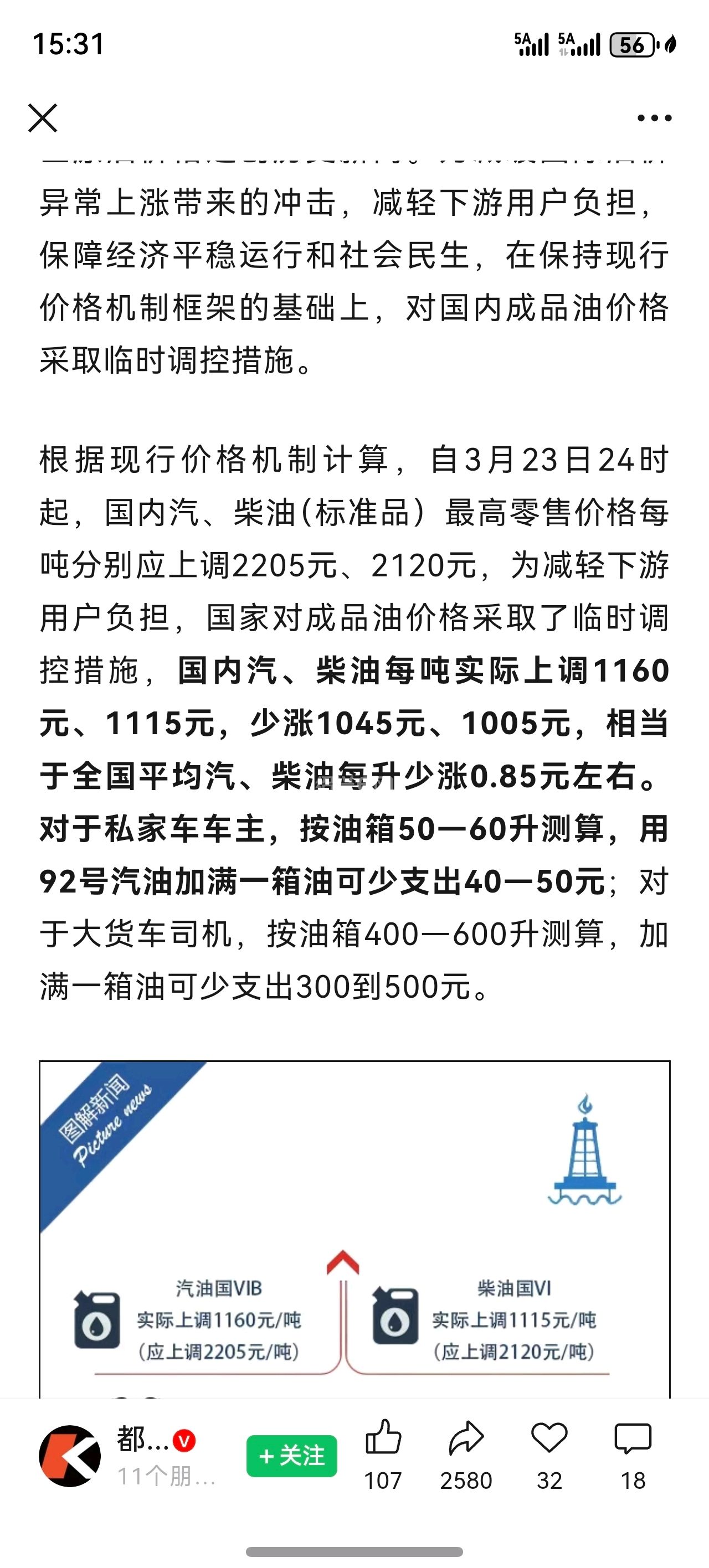Image resolution: width=709 pixels, height=1568 pixels.
Task: Open the comments section
Action: (633, 1439)
